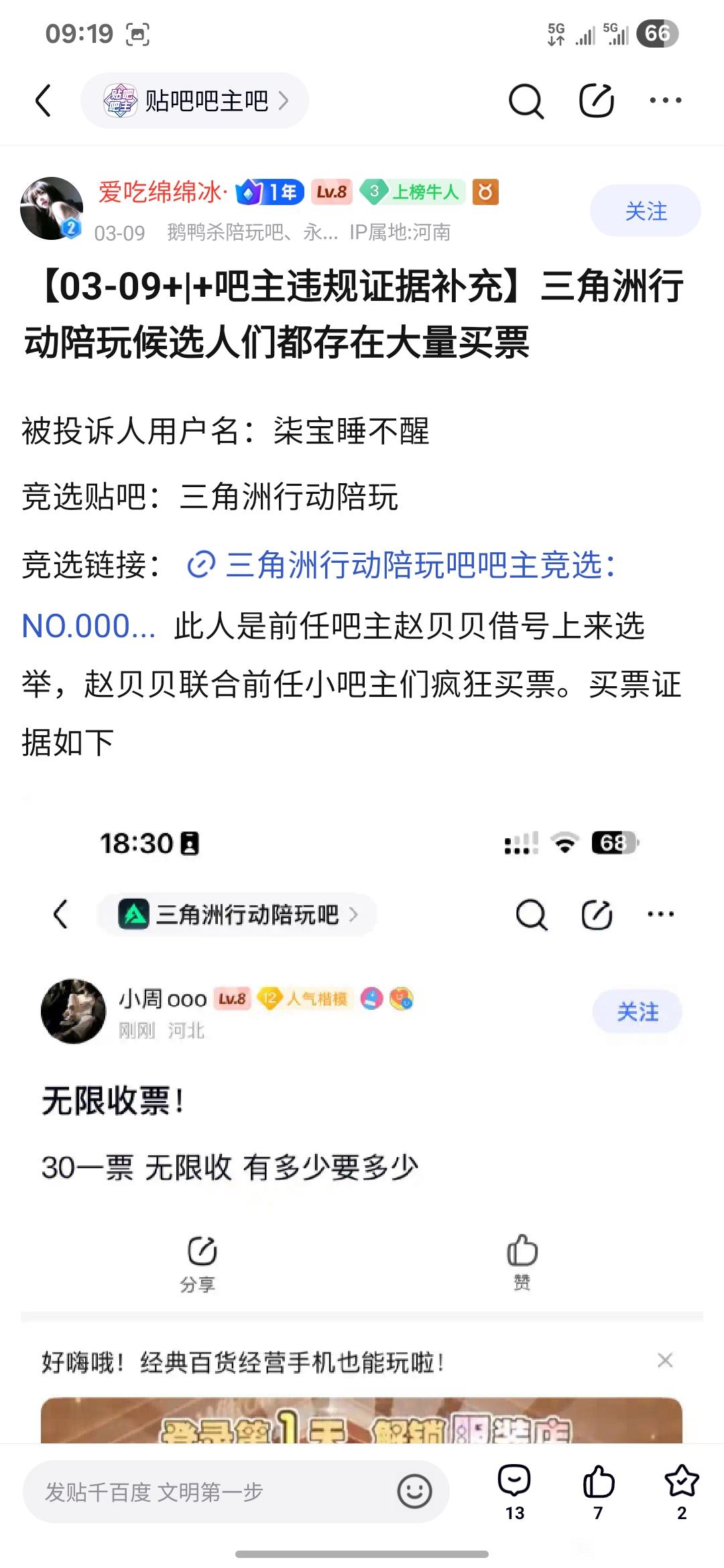Follow 爱吃绵绵冰 with 关注 button
Screen dimensions: 724x1568
click(x=645, y=211)
